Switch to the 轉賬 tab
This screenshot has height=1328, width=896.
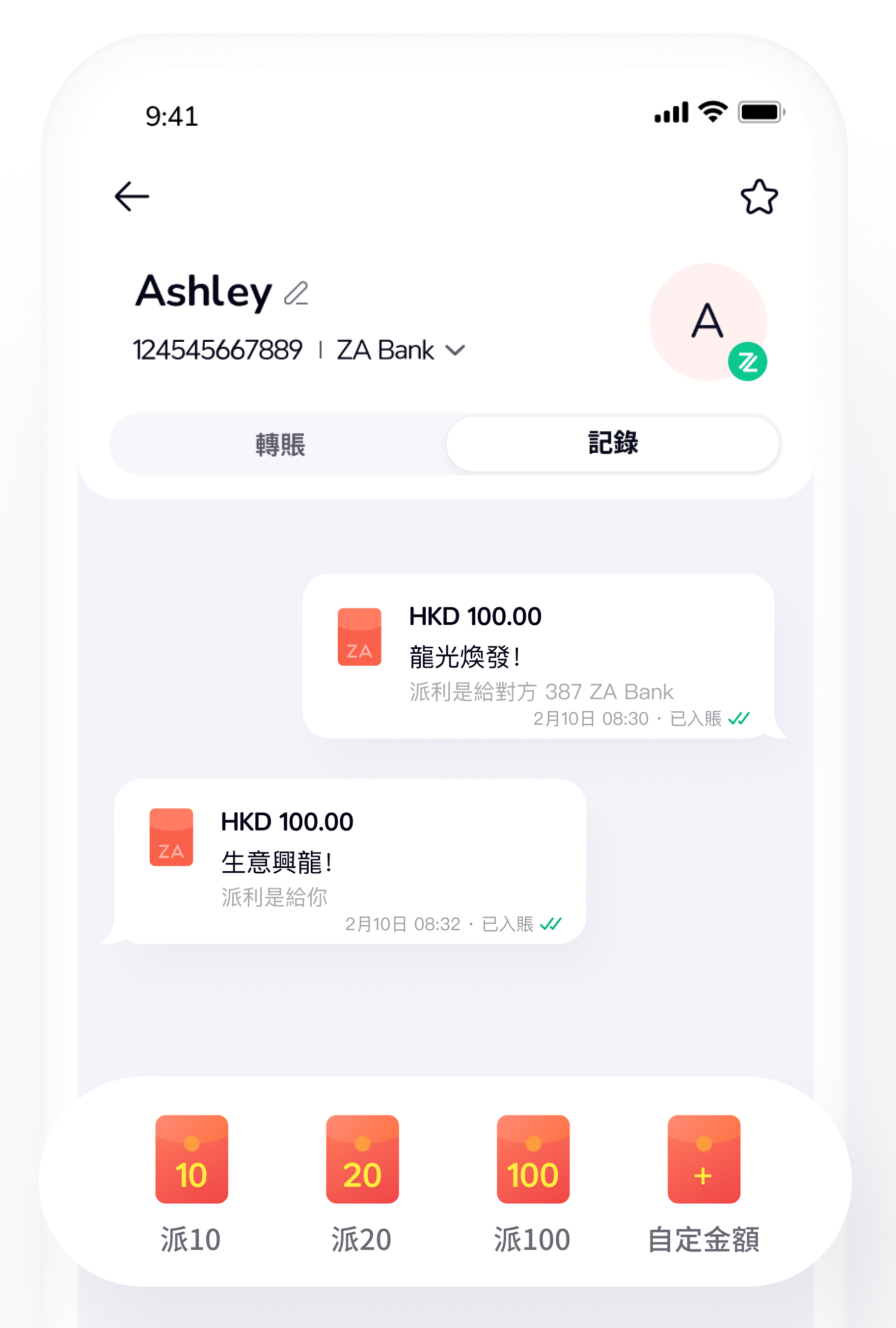280,444
